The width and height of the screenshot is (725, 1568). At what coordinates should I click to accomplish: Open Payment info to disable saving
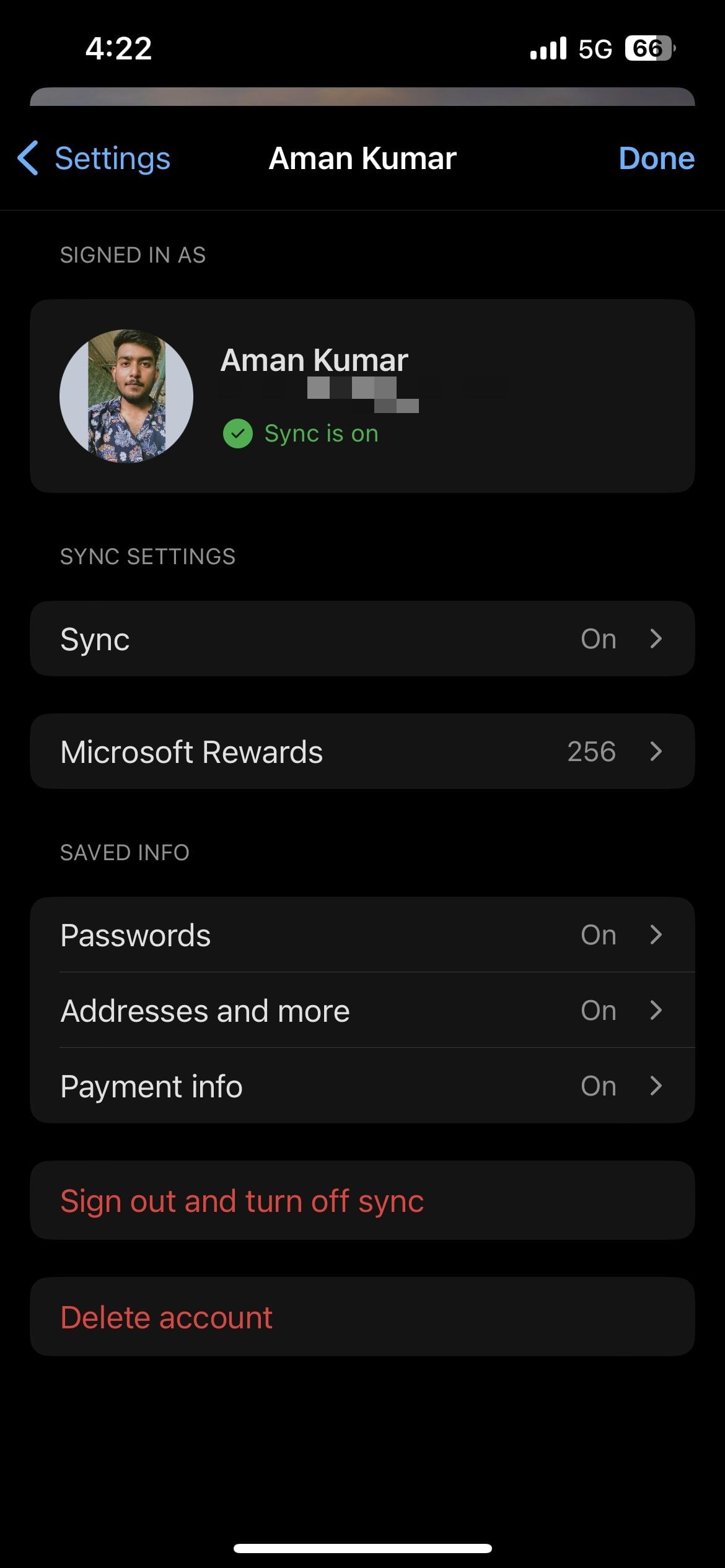[362, 1086]
